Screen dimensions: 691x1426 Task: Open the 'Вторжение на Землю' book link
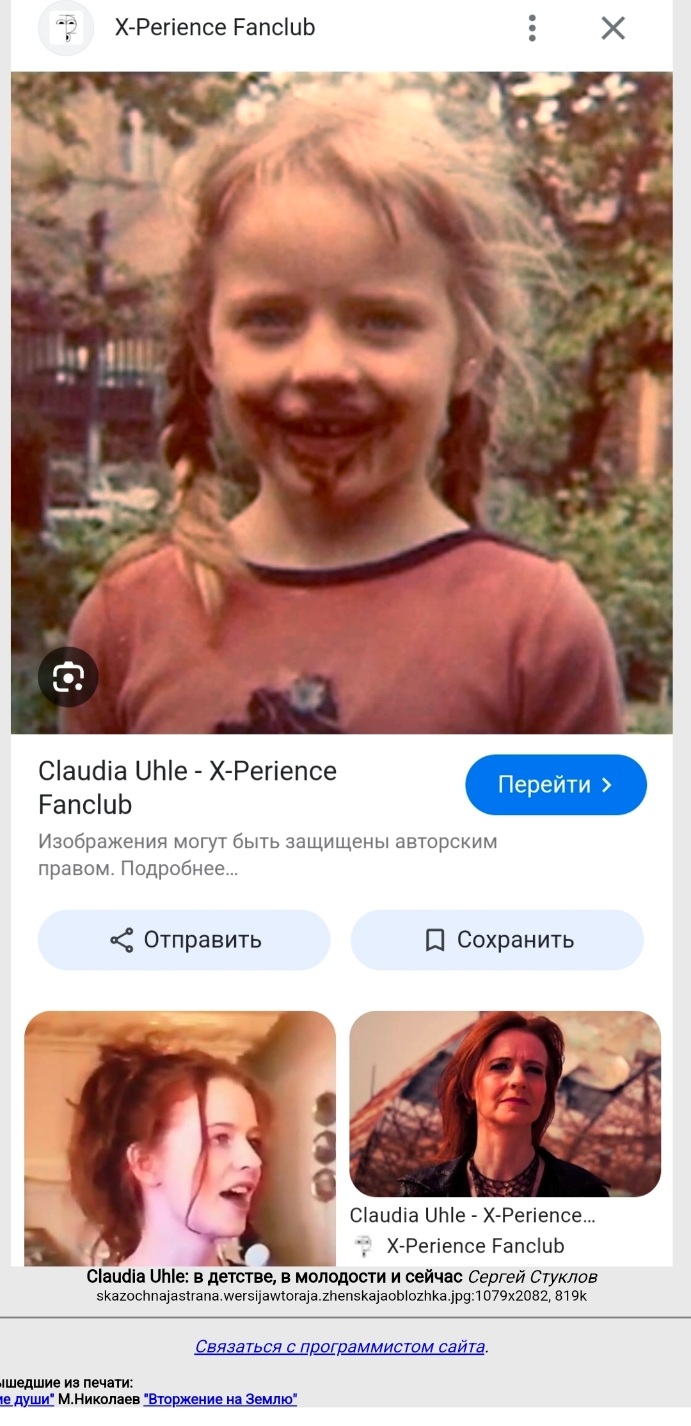(220, 1400)
